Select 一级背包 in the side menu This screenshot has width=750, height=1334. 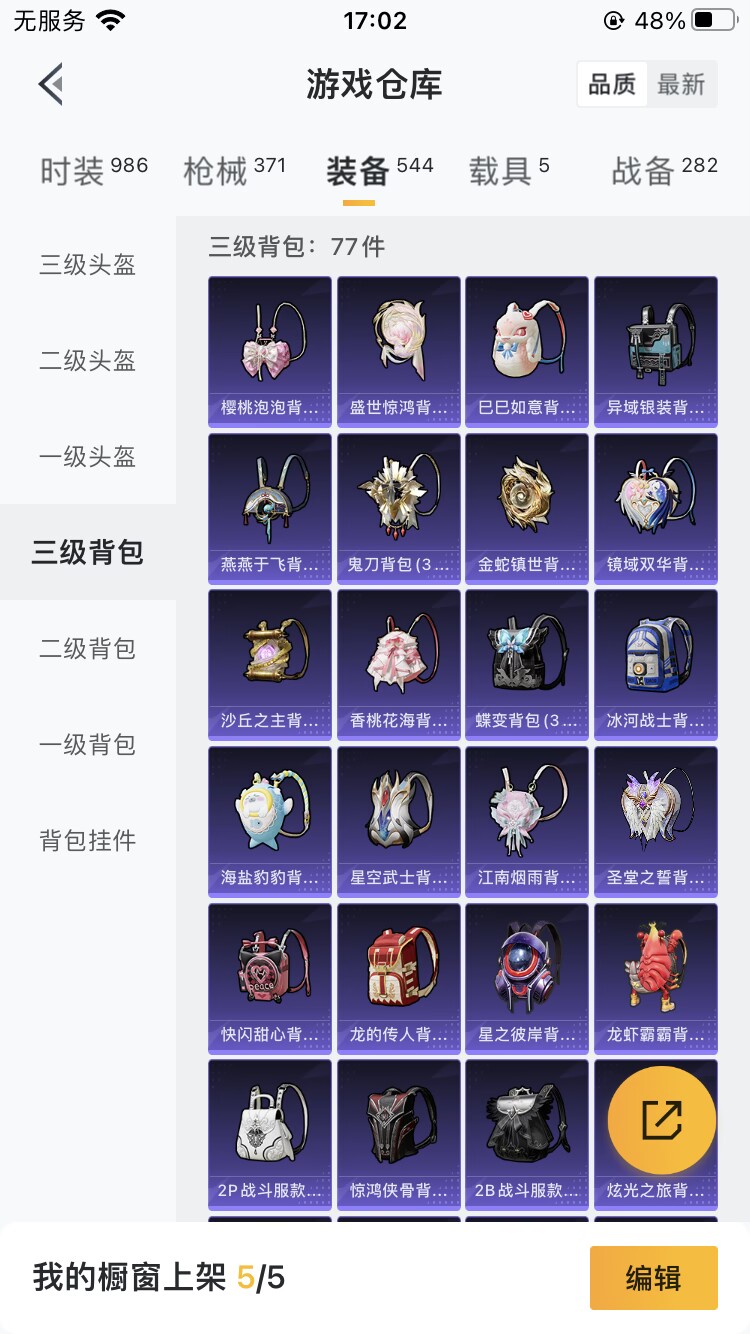[88, 745]
